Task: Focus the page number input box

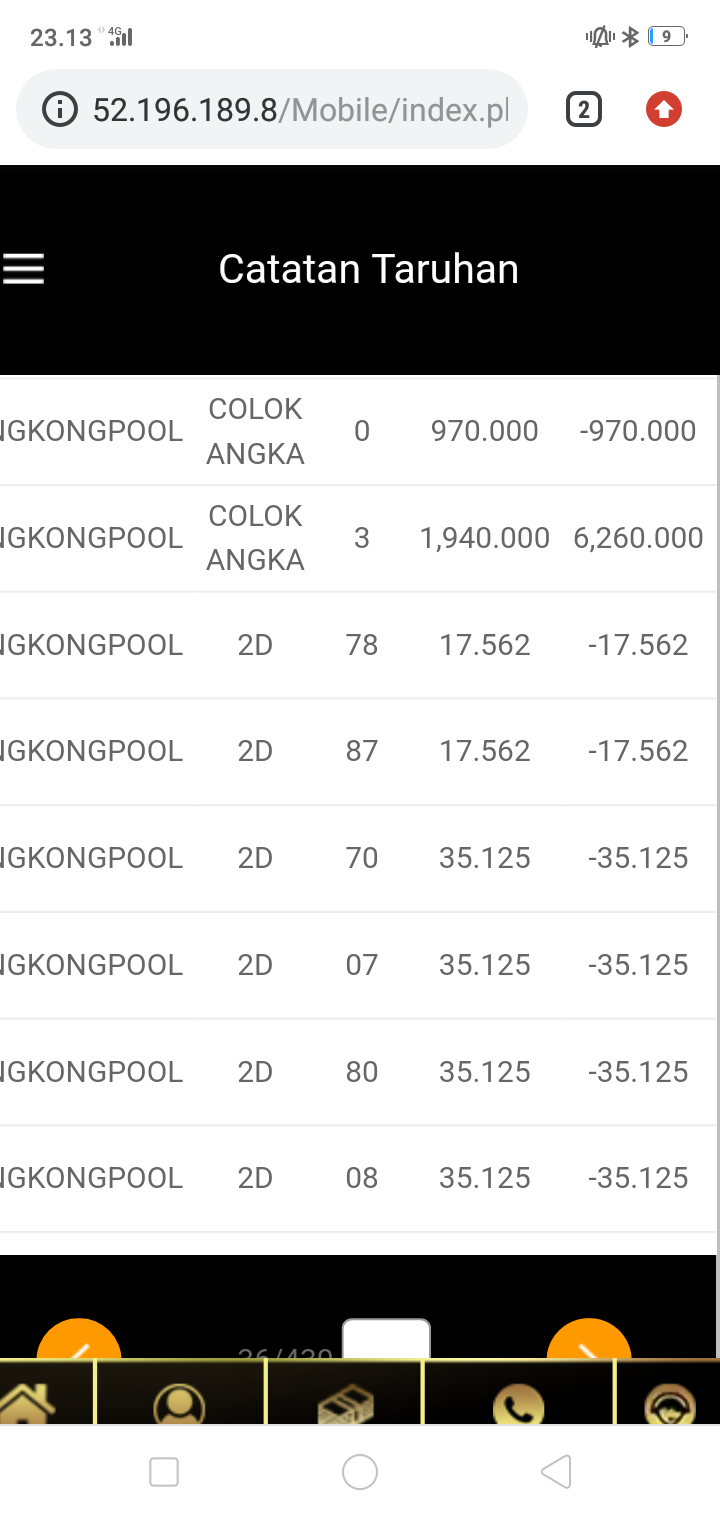Action: coord(386,1340)
